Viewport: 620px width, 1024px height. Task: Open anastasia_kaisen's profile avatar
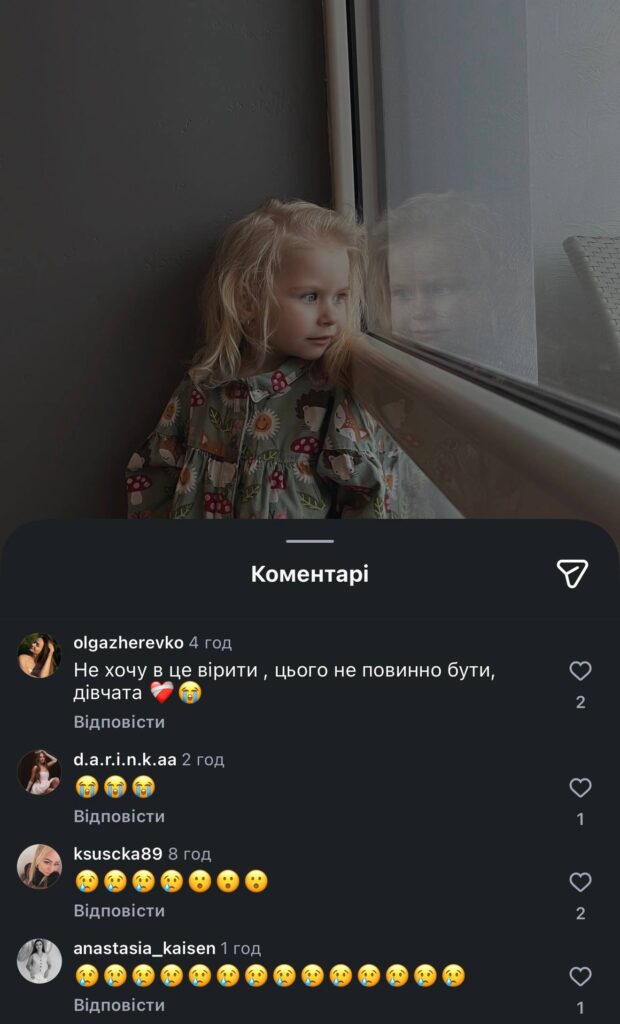tap(40, 961)
